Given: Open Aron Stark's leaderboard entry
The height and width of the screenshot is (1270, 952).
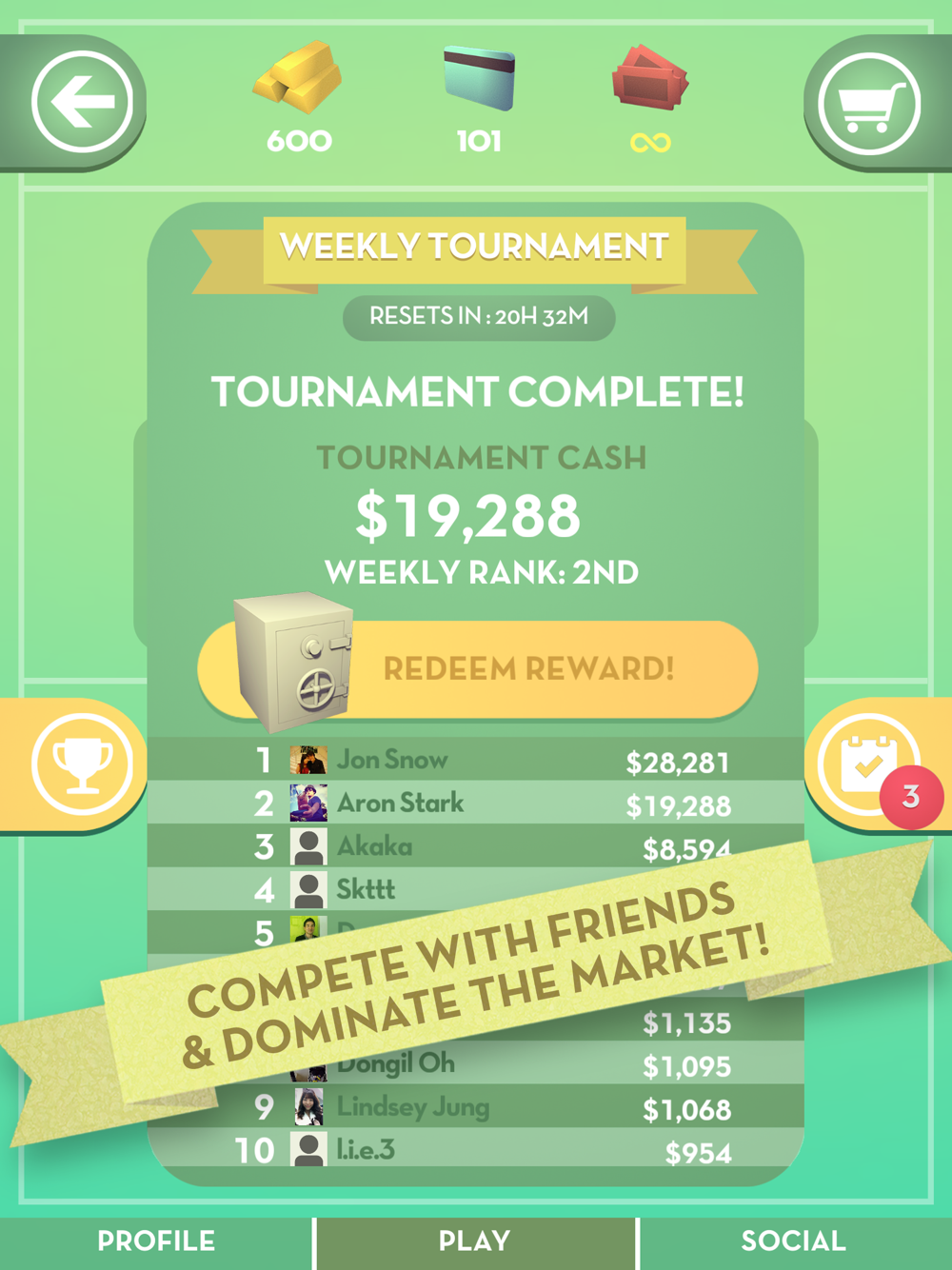Looking at the screenshot, I should pyautogui.click(x=476, y=804).
